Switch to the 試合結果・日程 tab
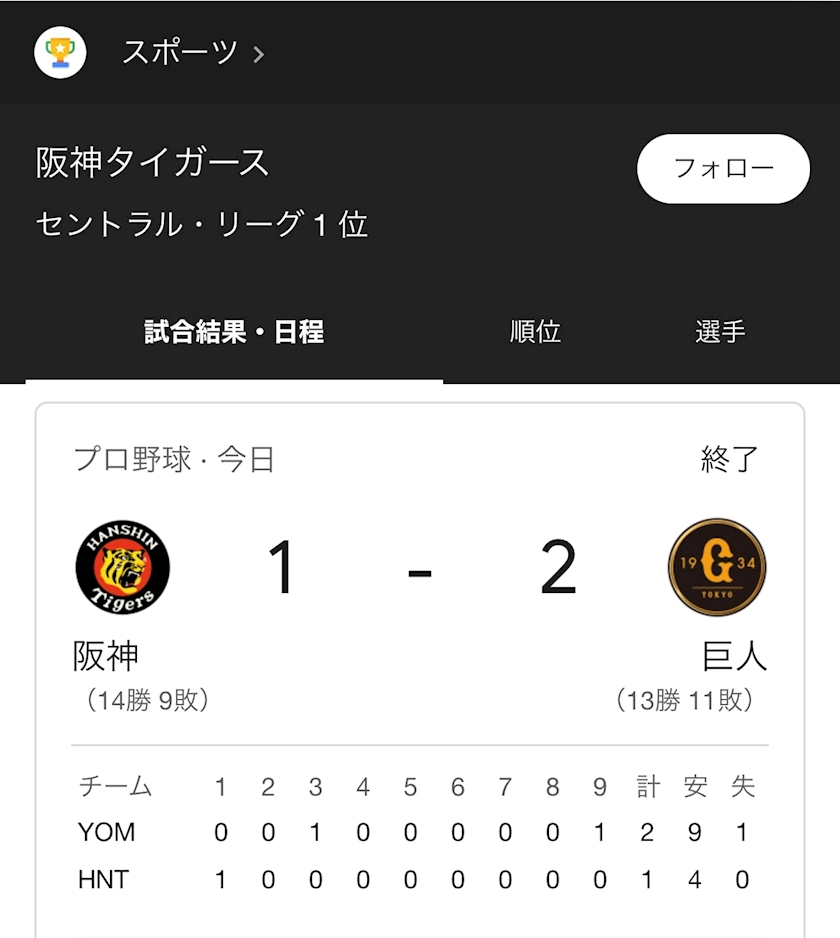The width and height of the screenshot is (840, 938). 234,332
